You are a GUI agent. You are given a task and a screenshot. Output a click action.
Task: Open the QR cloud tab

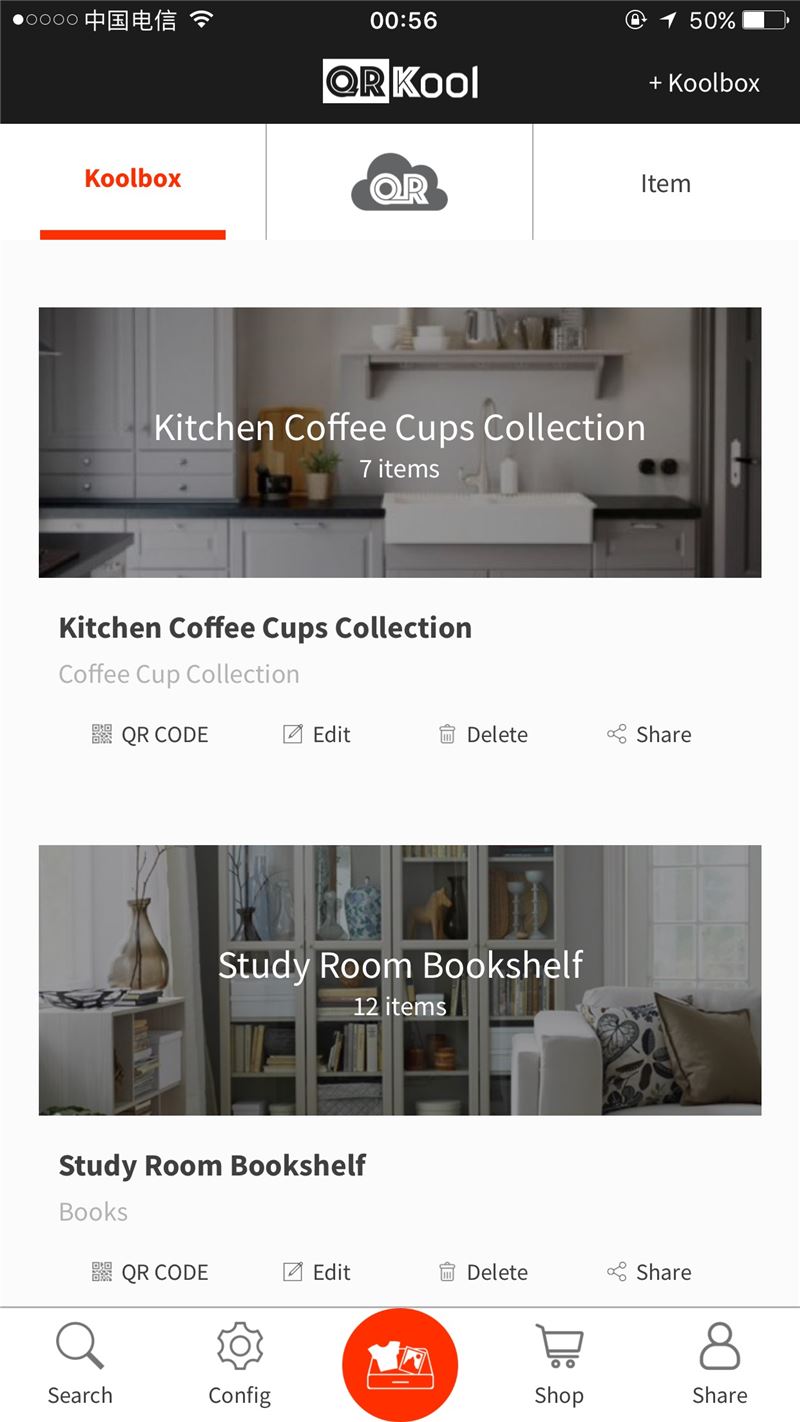[x=399, y=183]
